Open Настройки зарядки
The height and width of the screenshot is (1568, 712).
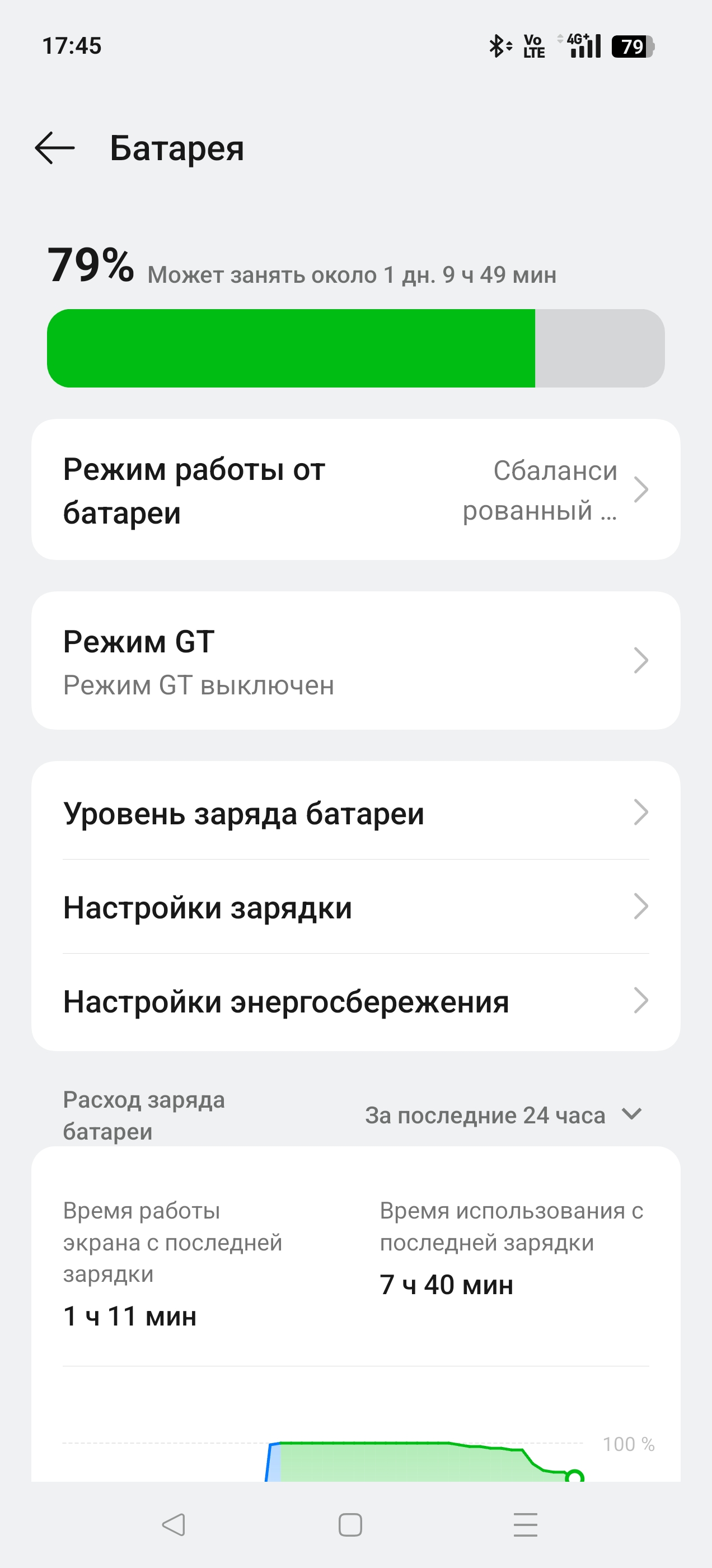tap(356, 907)
